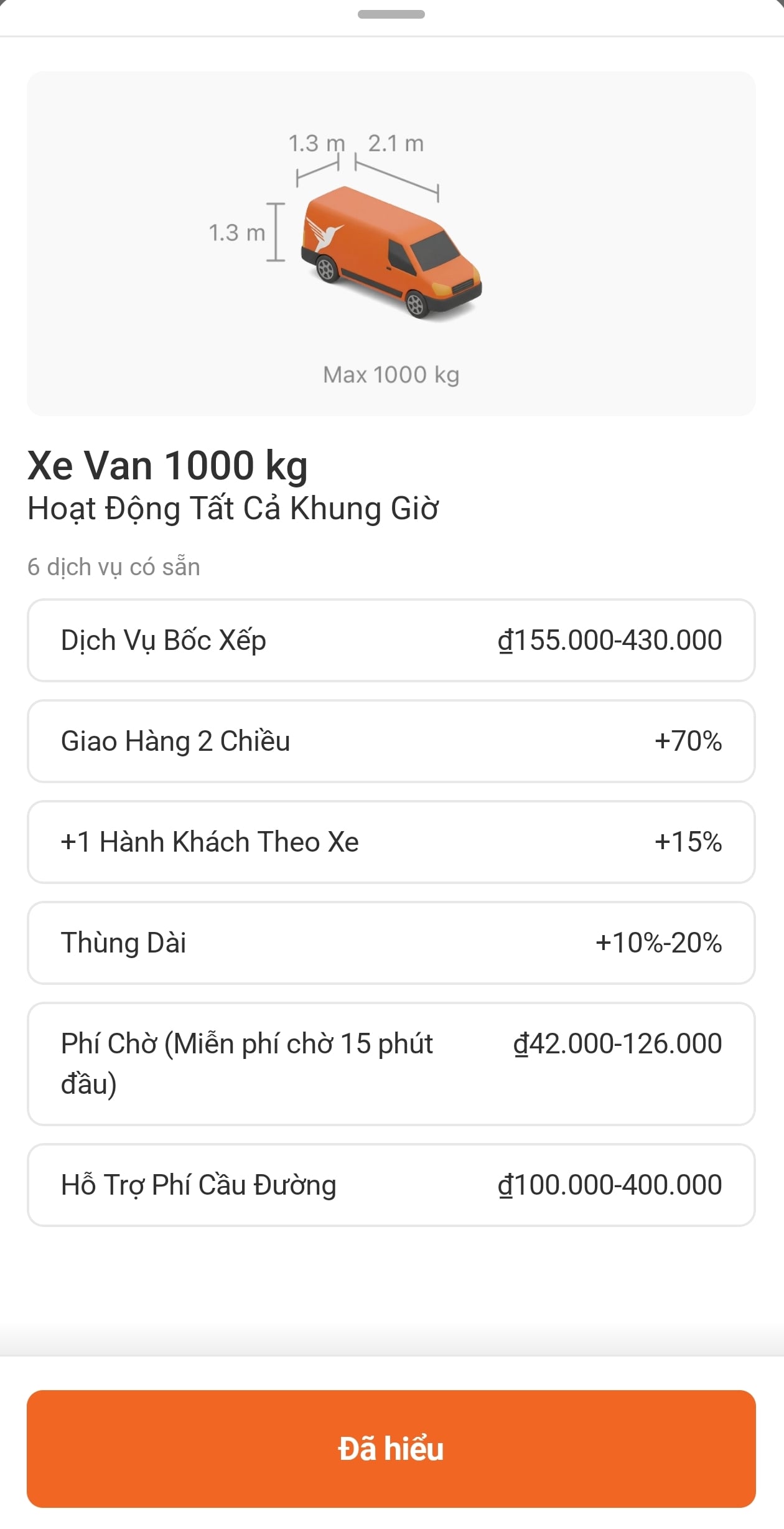This screenshot has width=784, height=1529.
Task: Open the Thùng Dài service option
Action: point(391,943)
